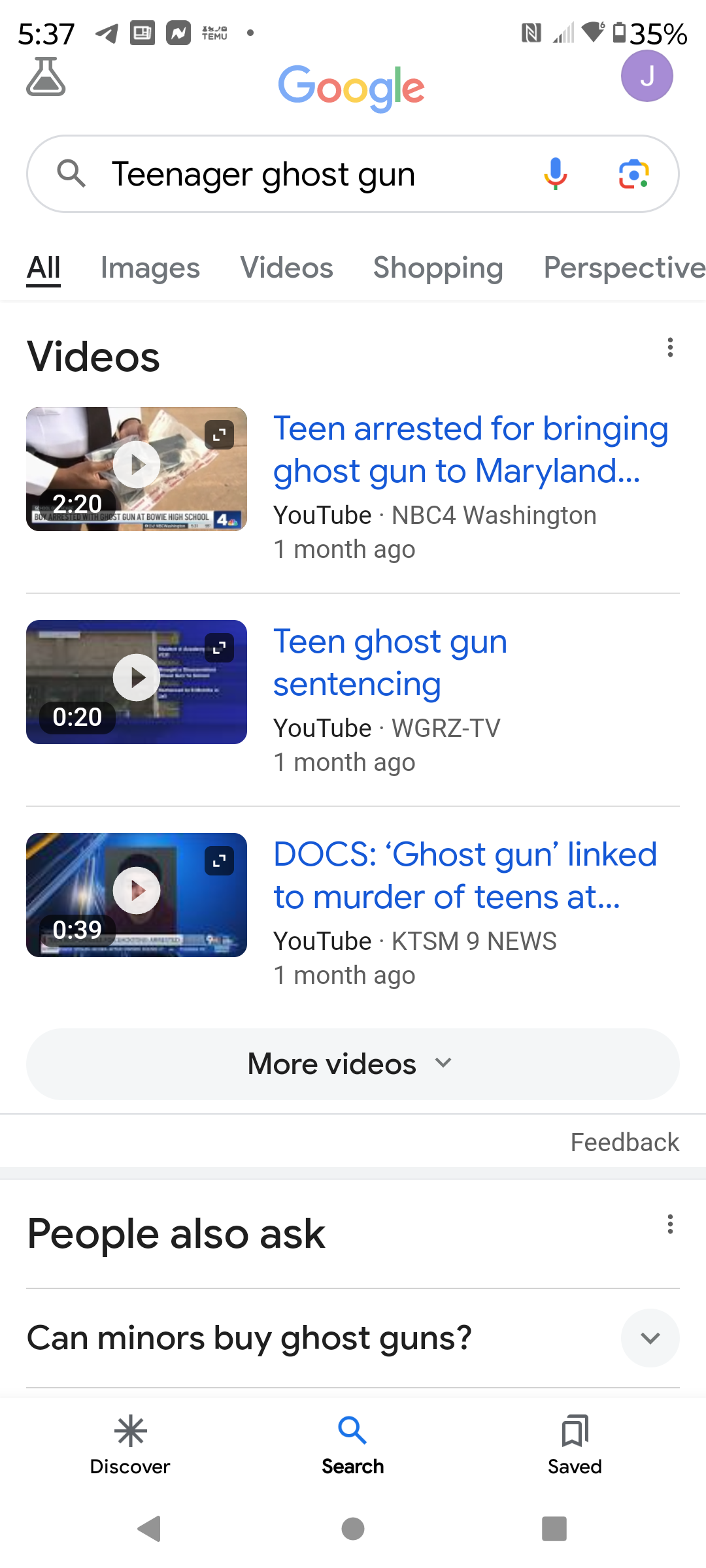Go to the Discover tab
The image size is (706, 1568).
(x=130, y=1445)
